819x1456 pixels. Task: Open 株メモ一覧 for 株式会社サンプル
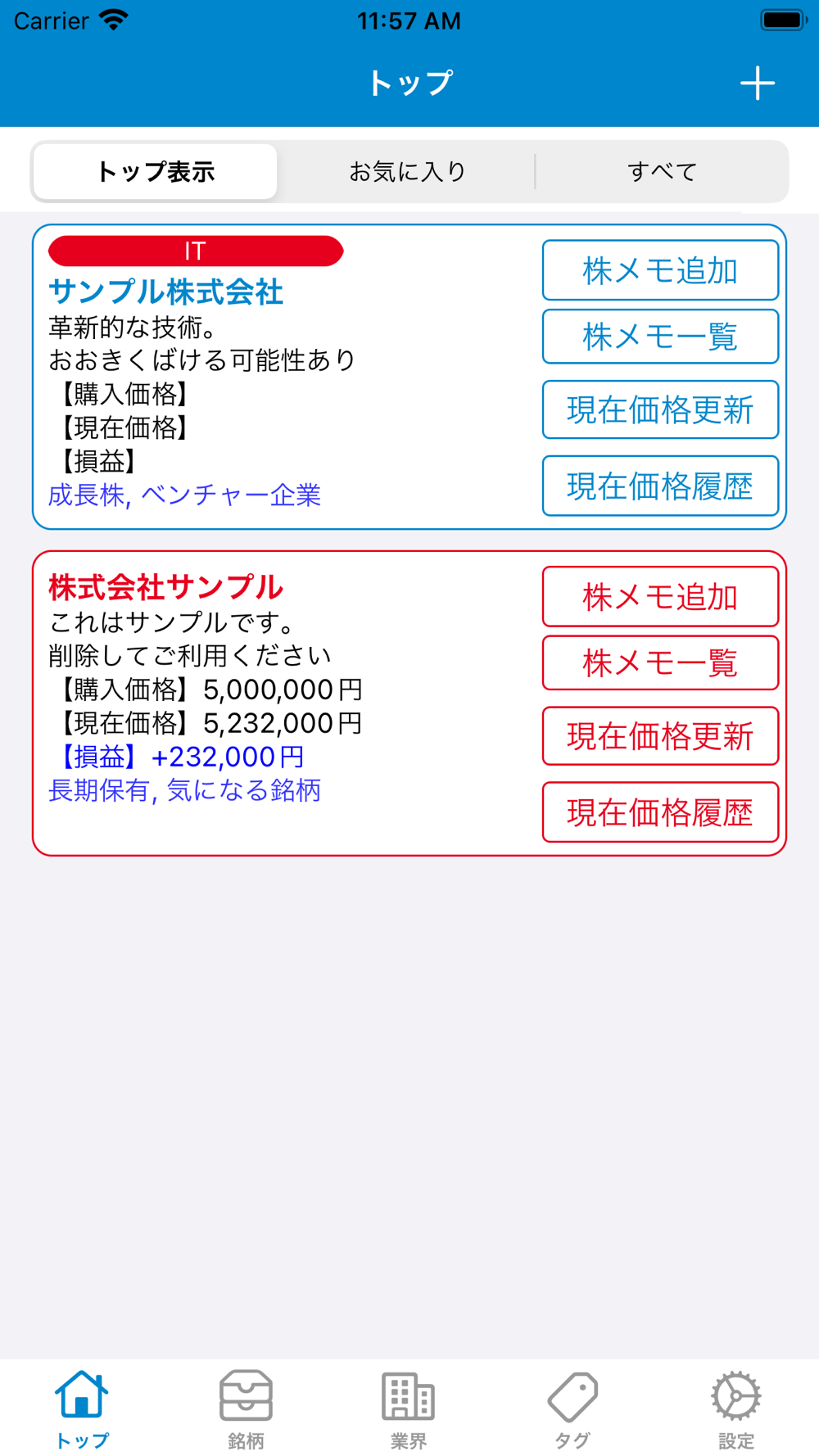[660, 663]
